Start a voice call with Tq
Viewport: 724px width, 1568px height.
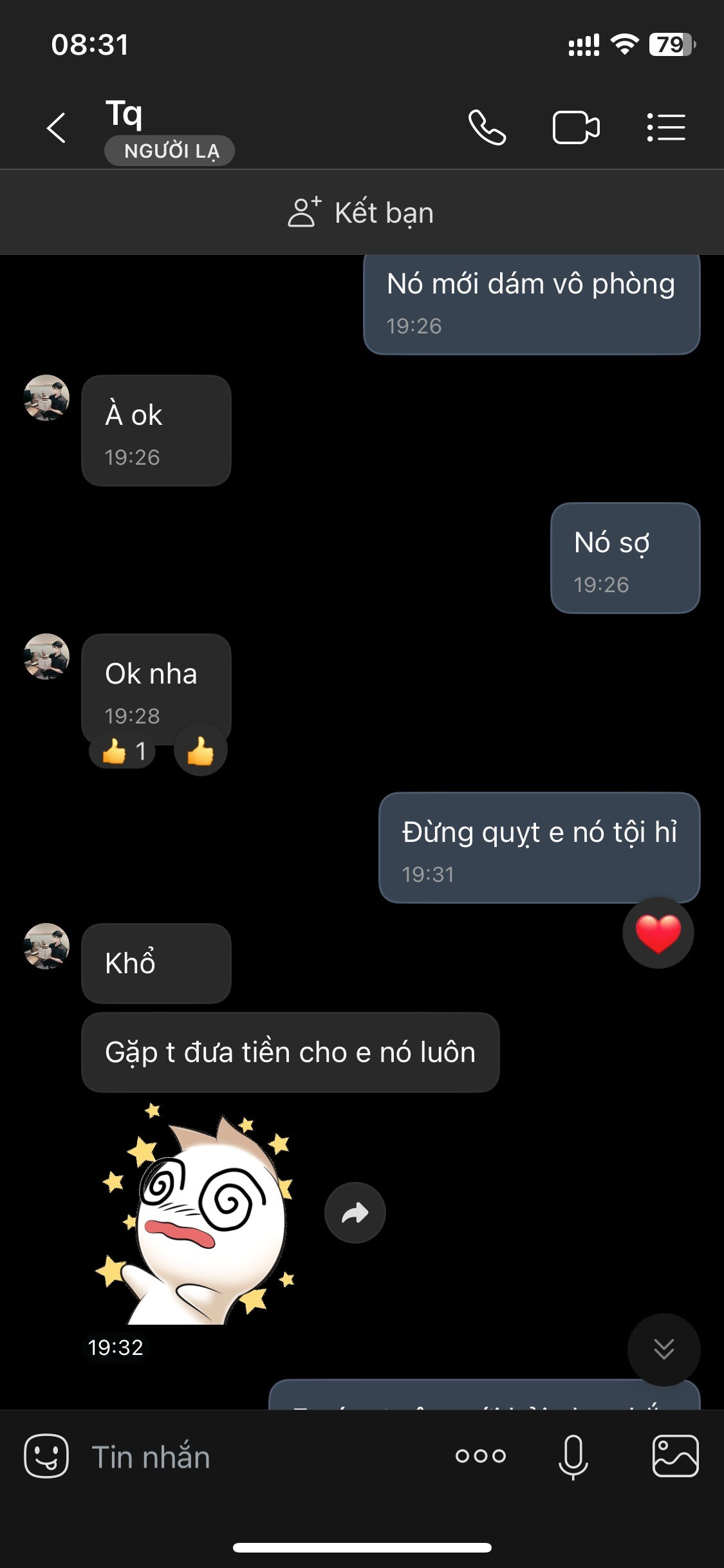[487, 127]
